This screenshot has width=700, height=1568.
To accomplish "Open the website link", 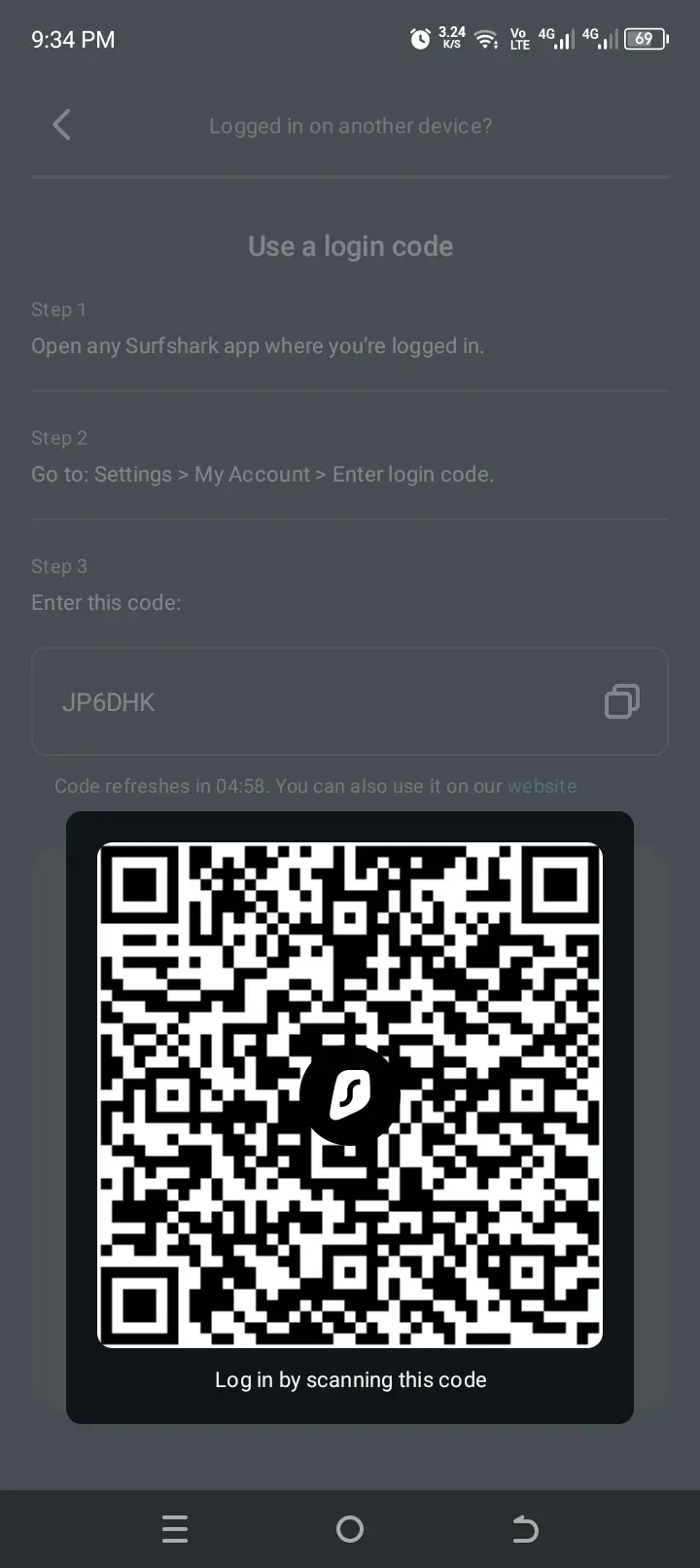I will 542,786.
